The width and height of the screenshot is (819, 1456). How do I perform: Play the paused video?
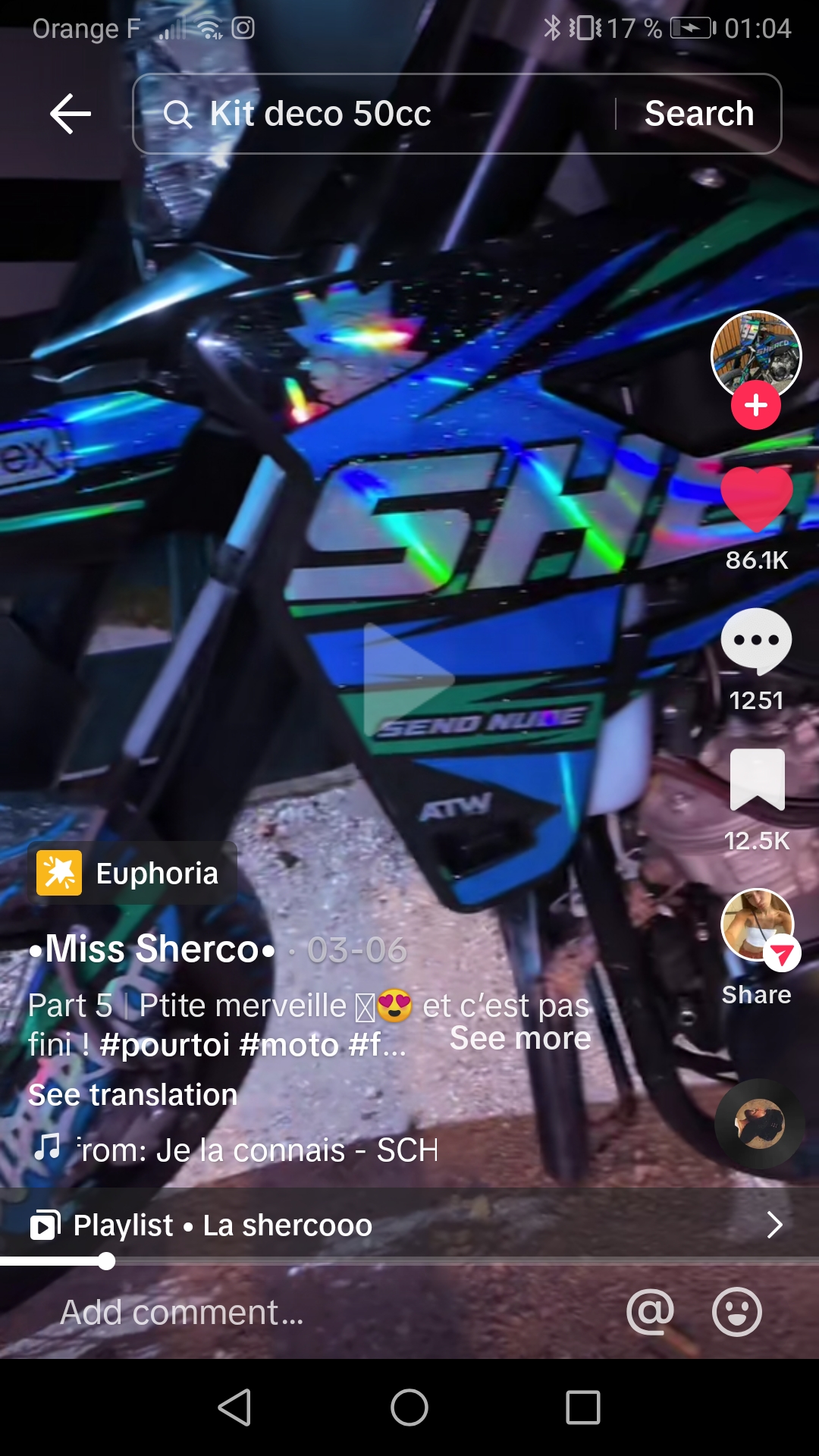point(409,679)
